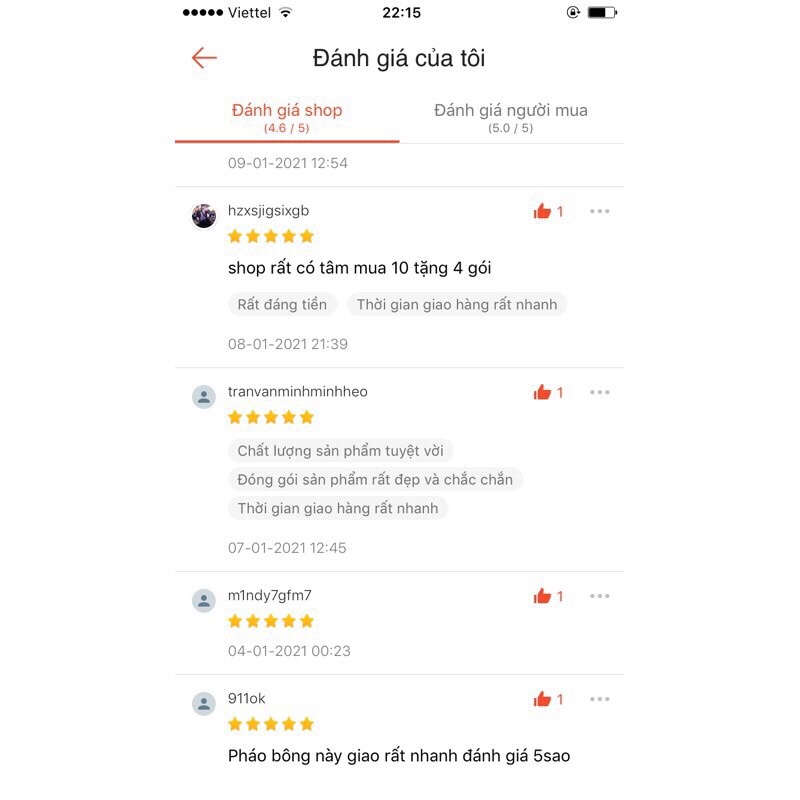Select the Đánh giá shop tab
Viewport: 800px width, 800px height.
point(287,117)
